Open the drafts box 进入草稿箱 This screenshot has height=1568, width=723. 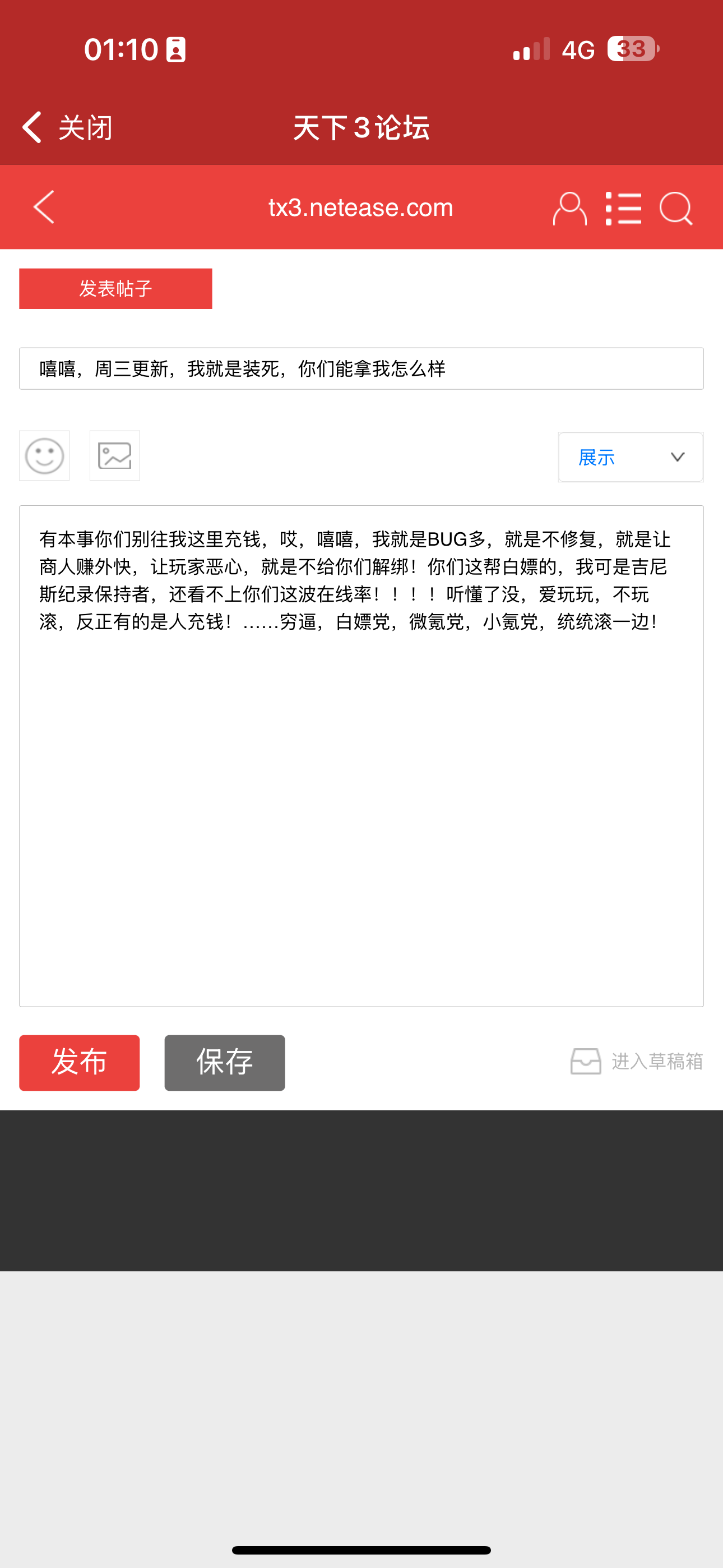(637, 1062)
